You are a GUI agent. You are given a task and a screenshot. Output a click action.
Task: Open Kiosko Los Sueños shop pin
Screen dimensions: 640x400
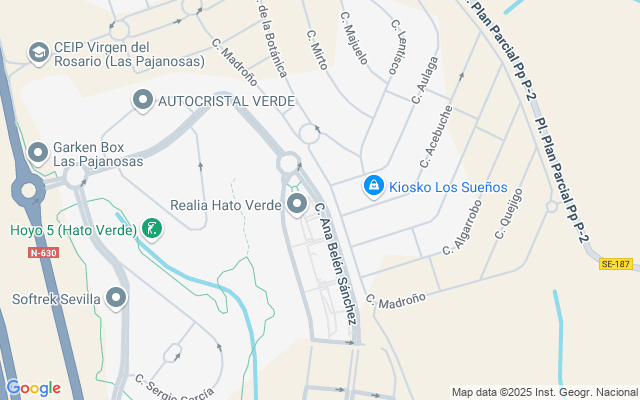373,186
